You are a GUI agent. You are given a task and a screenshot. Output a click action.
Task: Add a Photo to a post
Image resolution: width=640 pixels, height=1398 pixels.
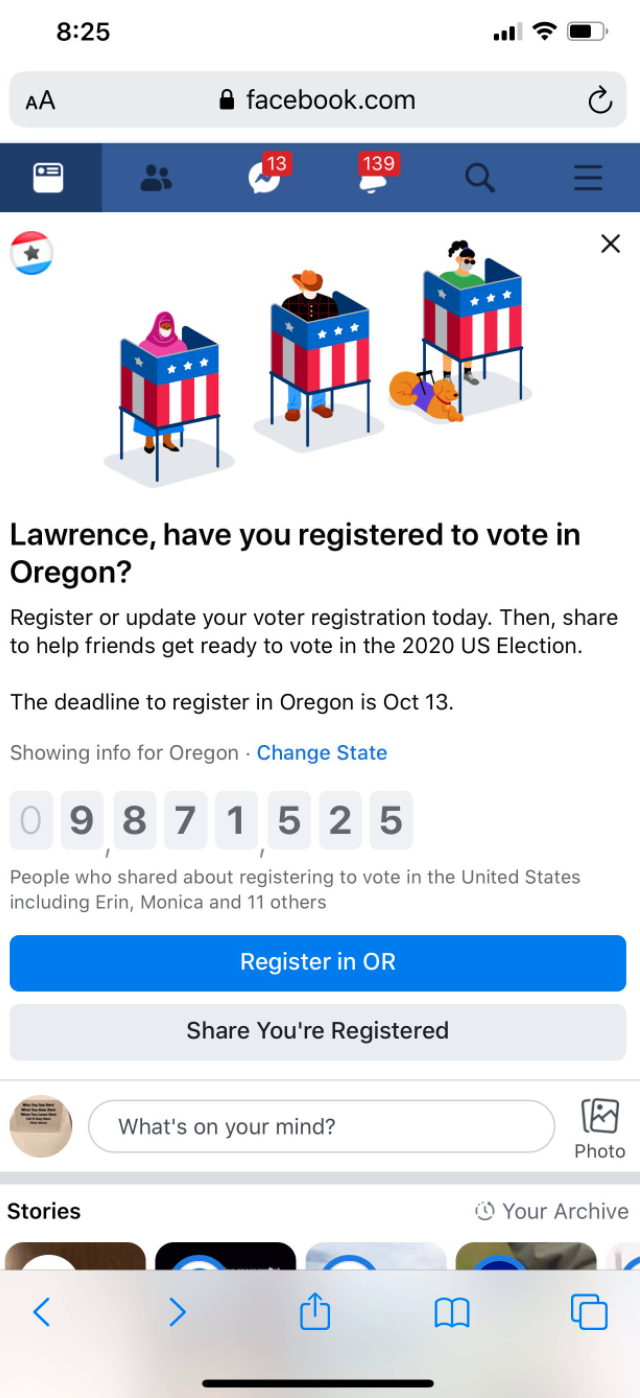click(x=600, y=1128)
